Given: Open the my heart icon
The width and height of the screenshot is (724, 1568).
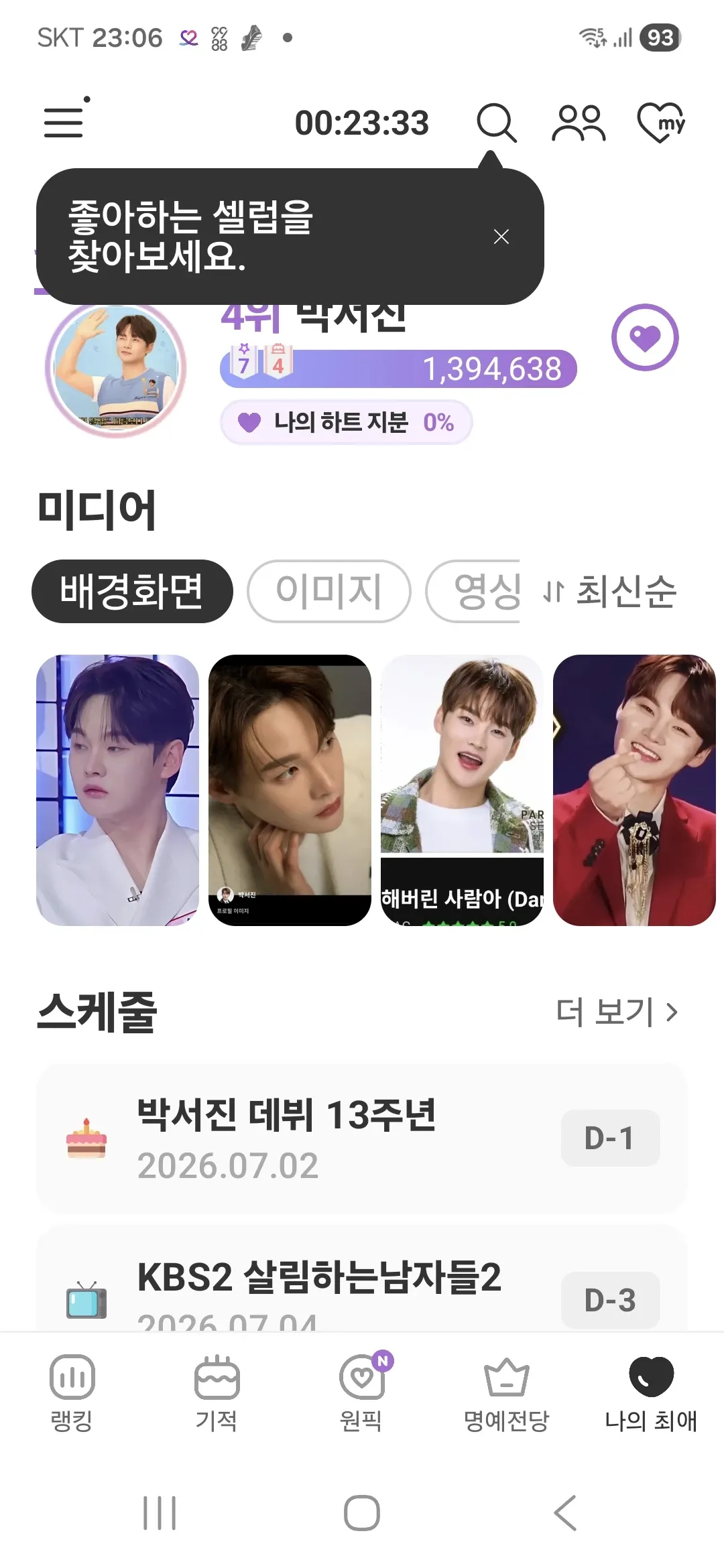Looking at the screenshot, I should coord(661,123).
